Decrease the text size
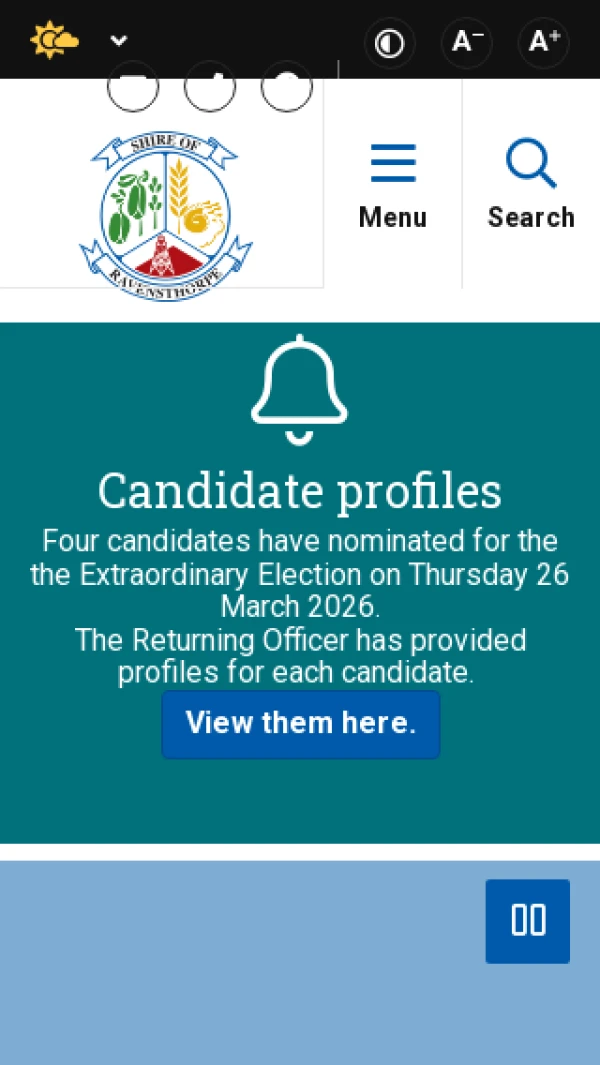 click(x=466, y=43)
